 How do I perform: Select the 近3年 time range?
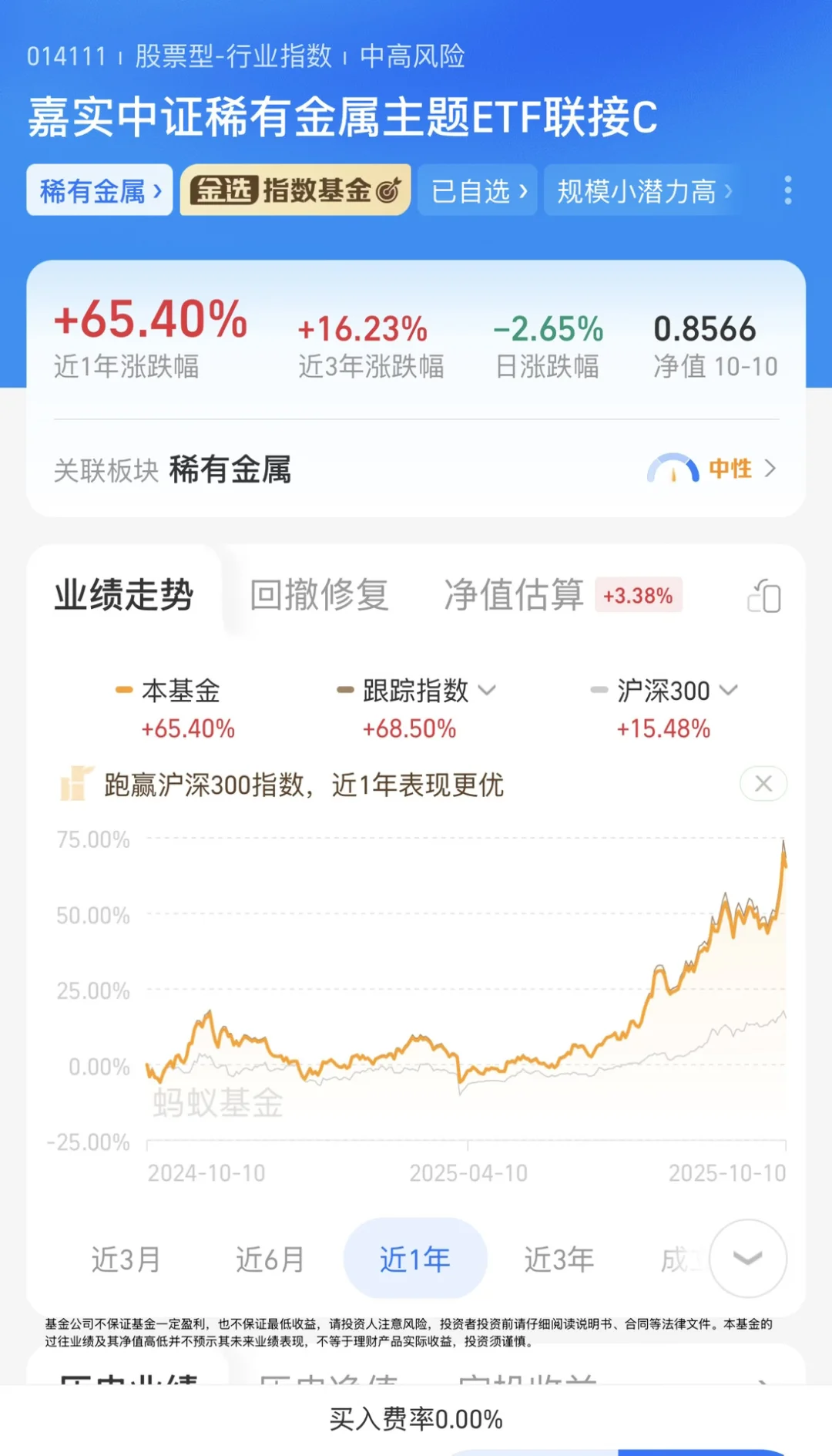[x=559, y=1259]
